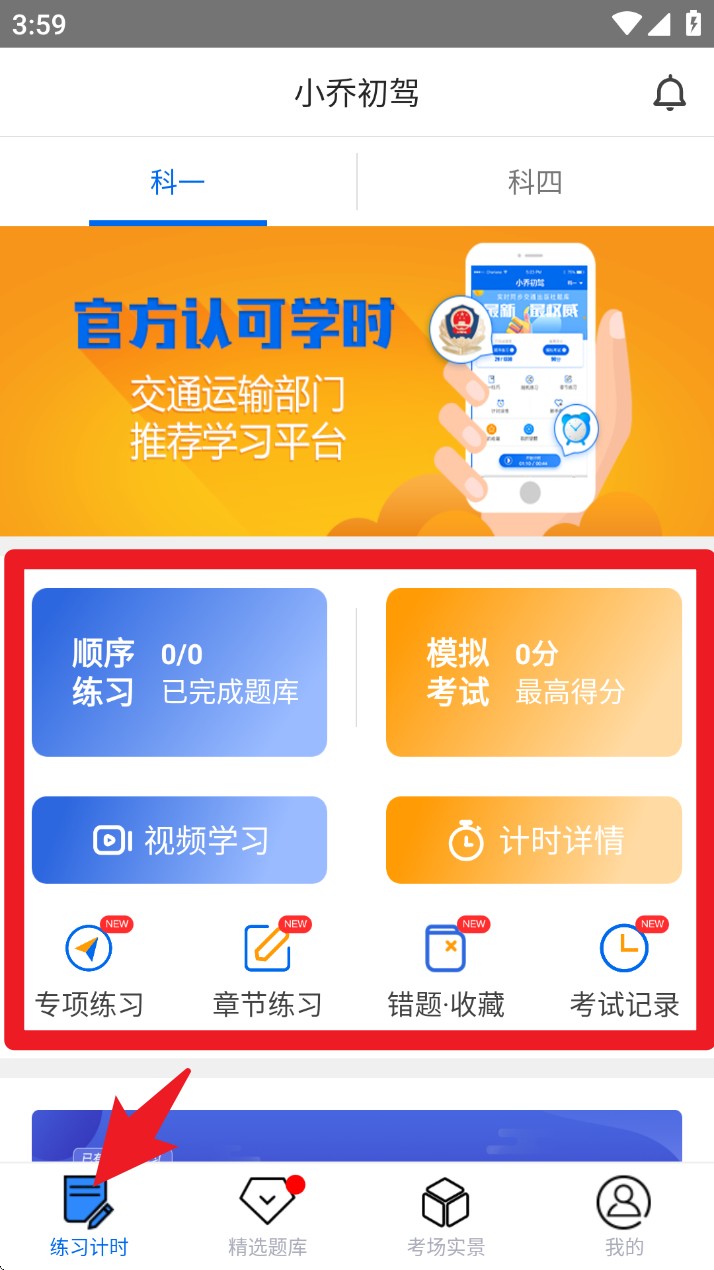
Task: Switch to the 科一 tab
Action: click(178, 182)
